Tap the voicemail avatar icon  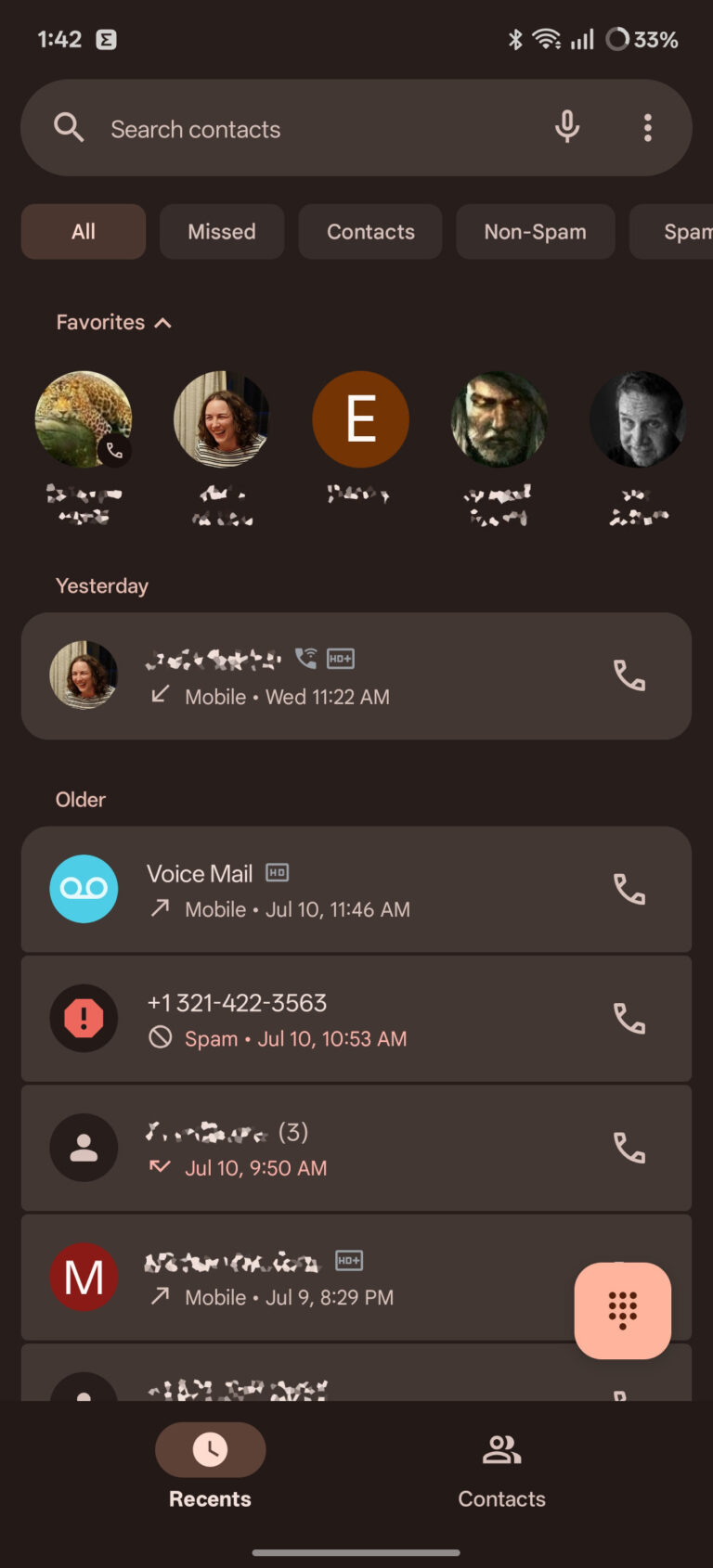point(84,889)
